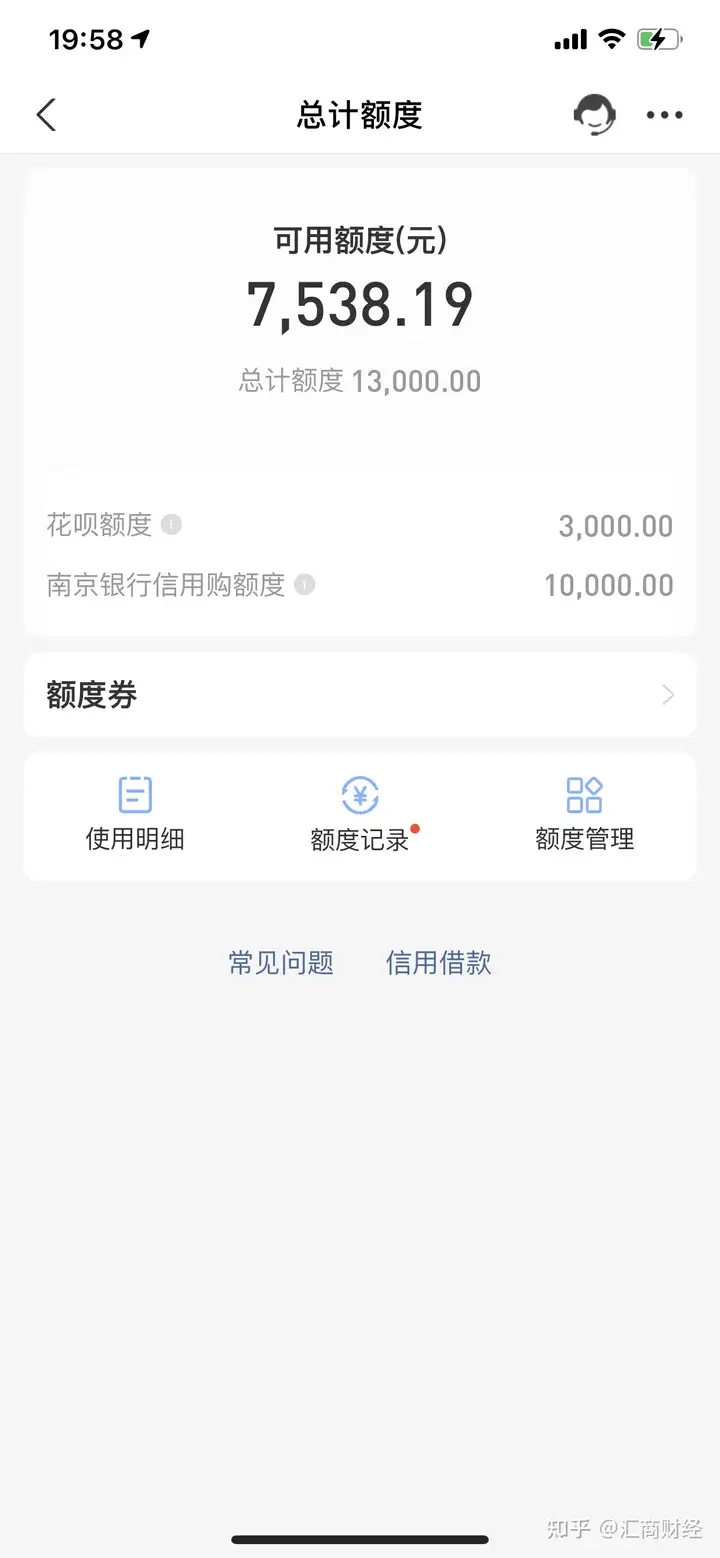
Task: Open 额度管理 quota management
Action: (585, 815)
